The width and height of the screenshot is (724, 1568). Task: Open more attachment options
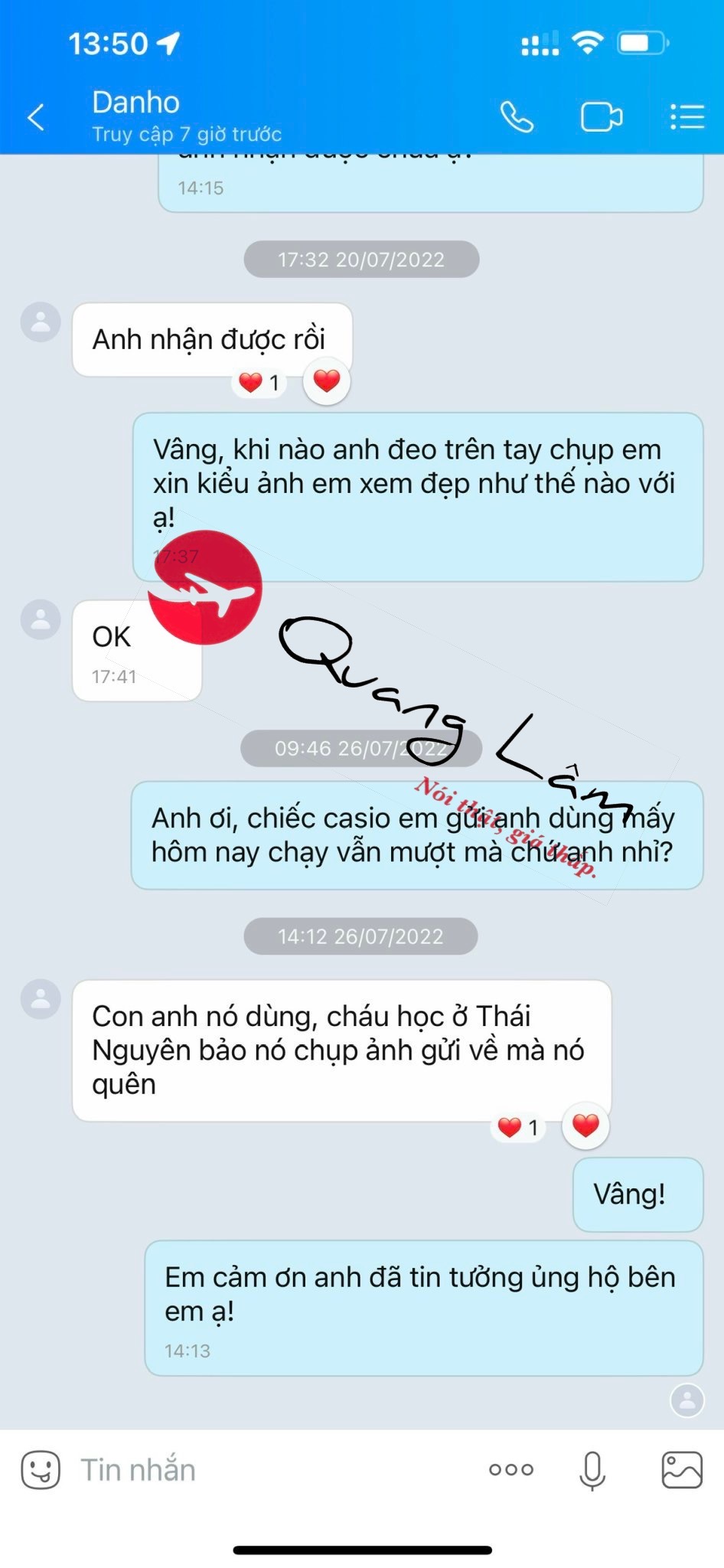pyautogui.click(x=511, y=1470)
